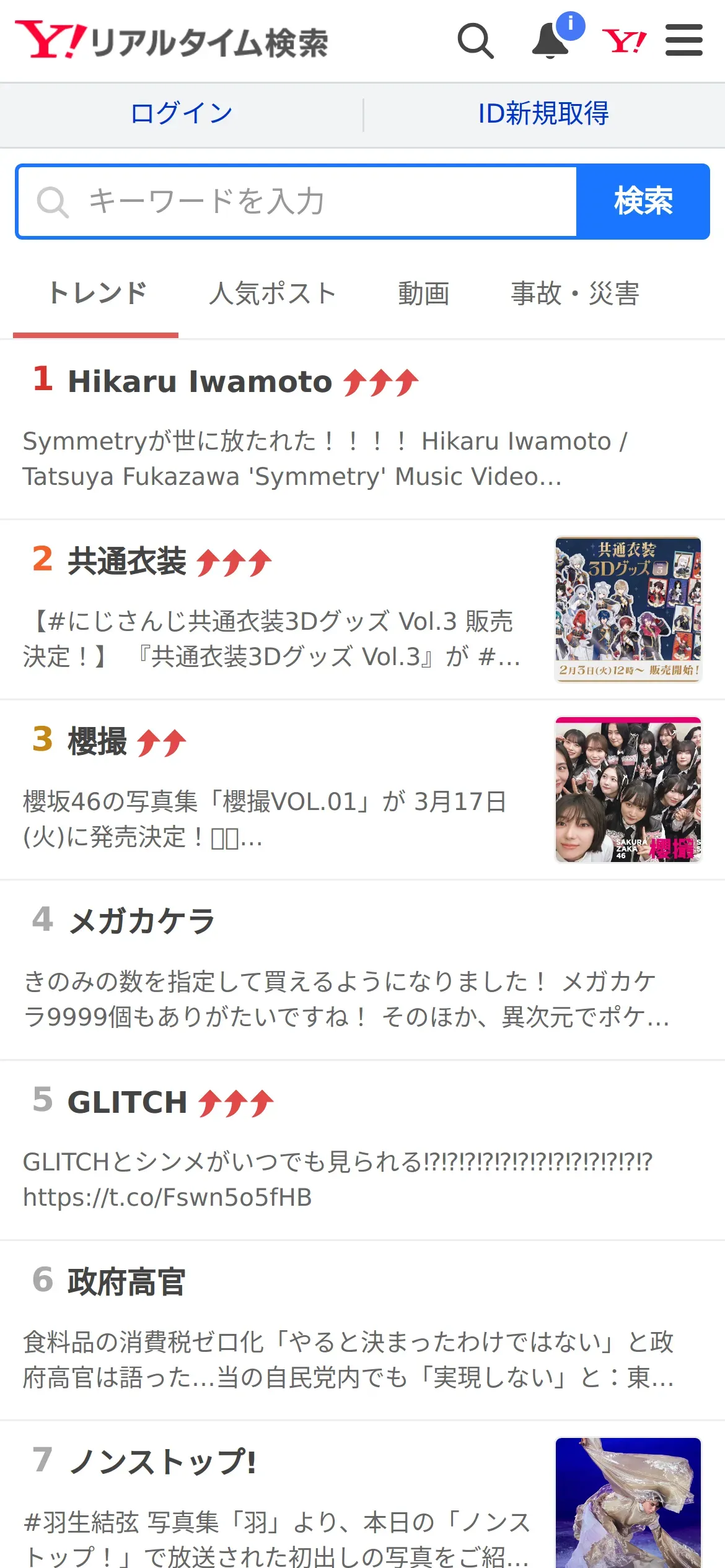The height and width of the screenshot is (1568, 725).
Task: Open the 政府高官 trend
Action: (x=126, y=1282)
